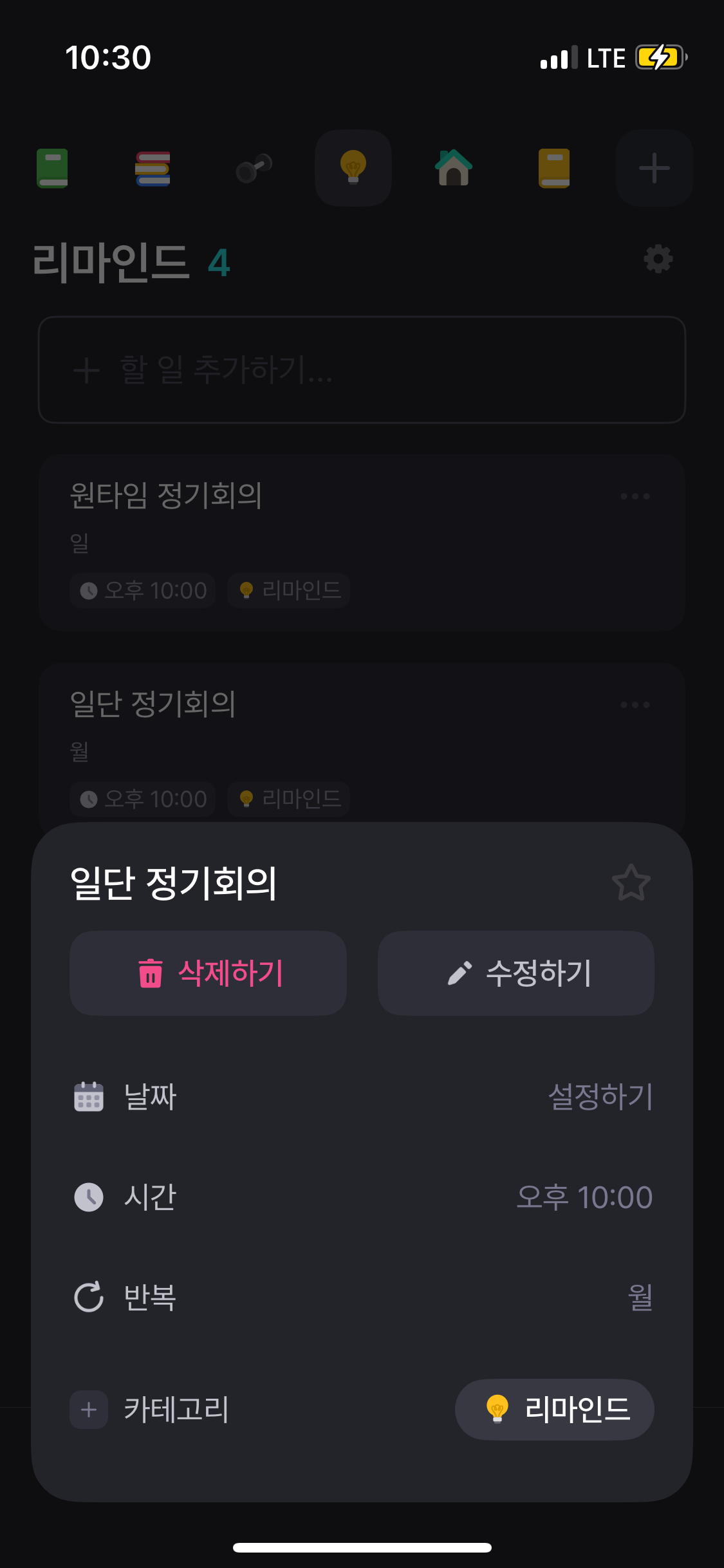Screen dimensions: 724x1568
Task: Star the 일단 정기회의 task
Action: pos(631,882)
